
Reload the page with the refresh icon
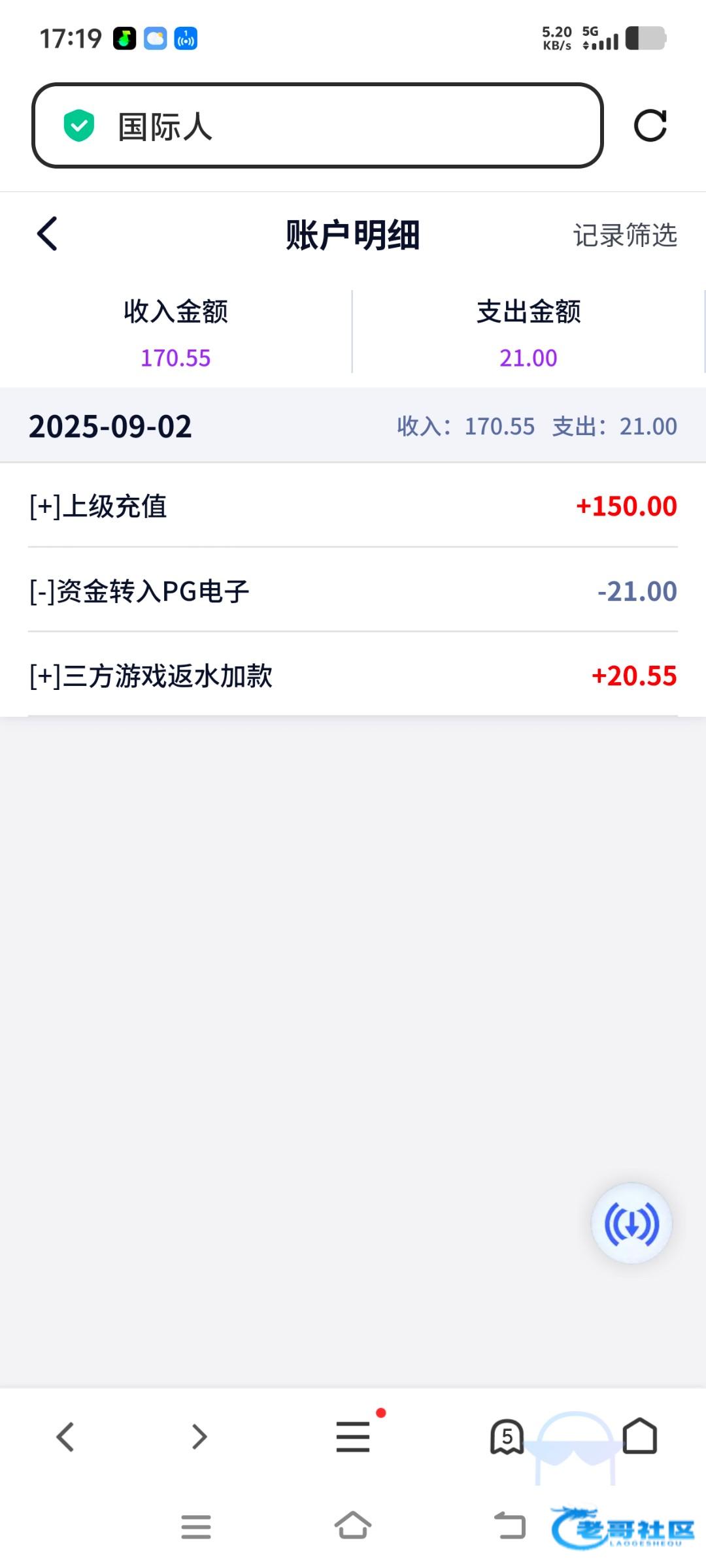tap(650, 125)
